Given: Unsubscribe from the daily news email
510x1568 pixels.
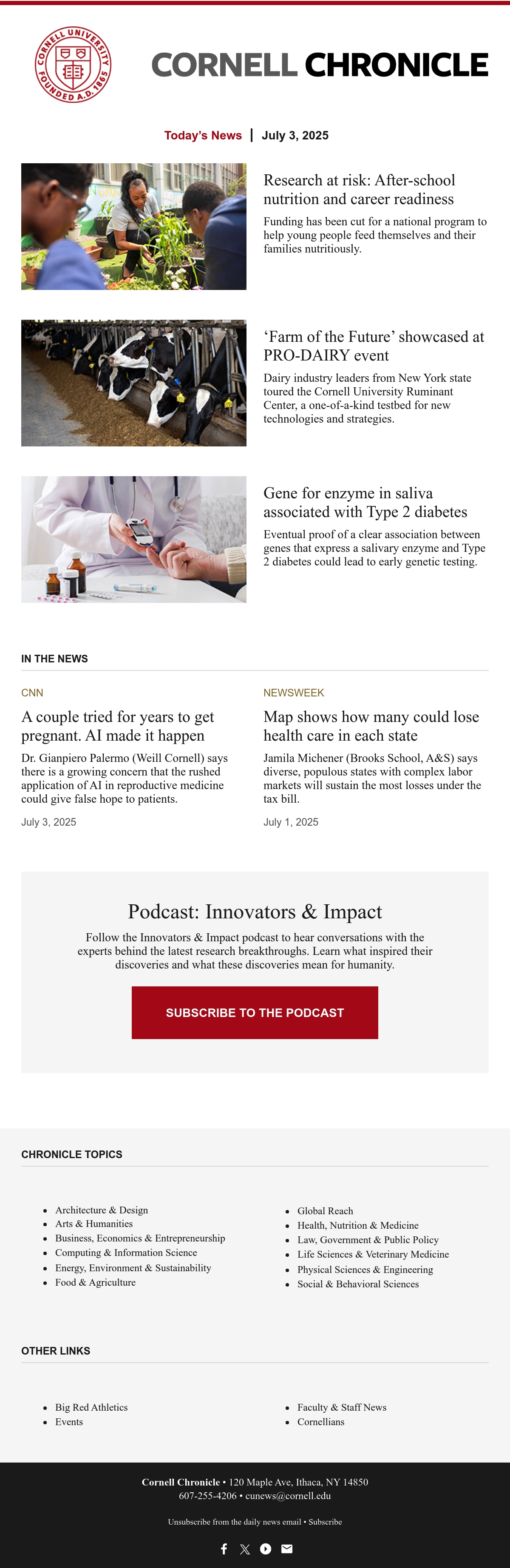Looking at the screenshot, I should [234, 1521].
